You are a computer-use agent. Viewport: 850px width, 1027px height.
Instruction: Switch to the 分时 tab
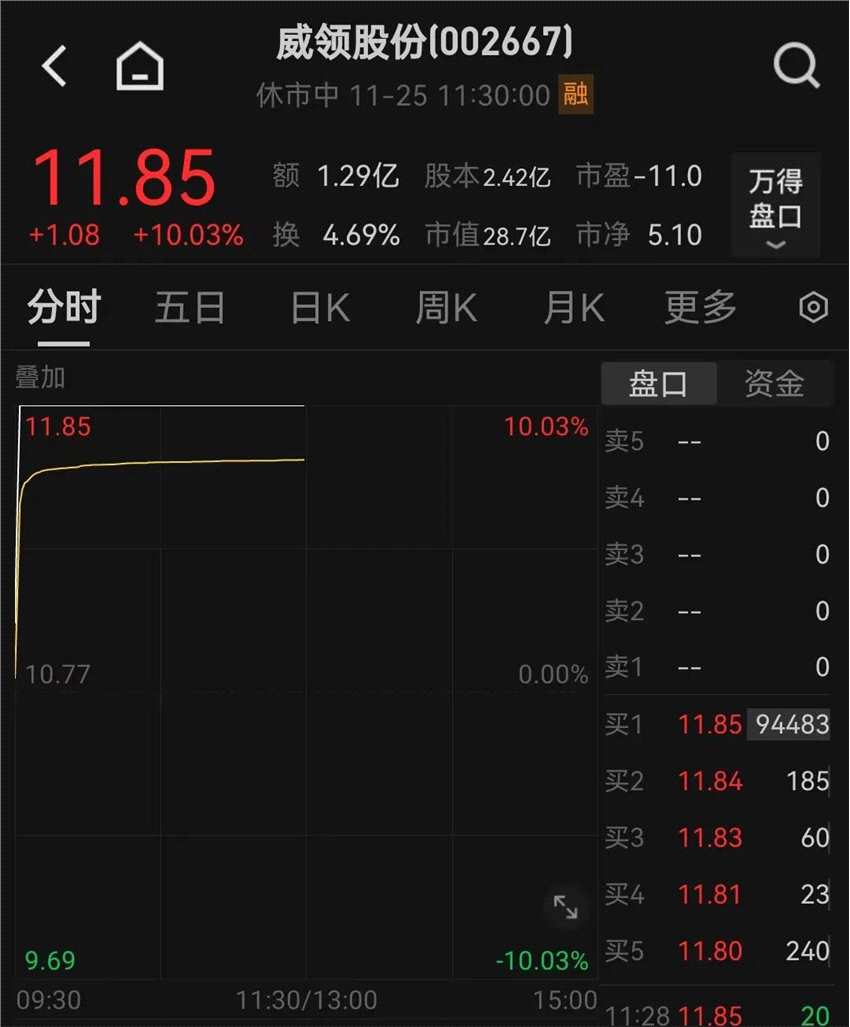[x=64, y=307]
